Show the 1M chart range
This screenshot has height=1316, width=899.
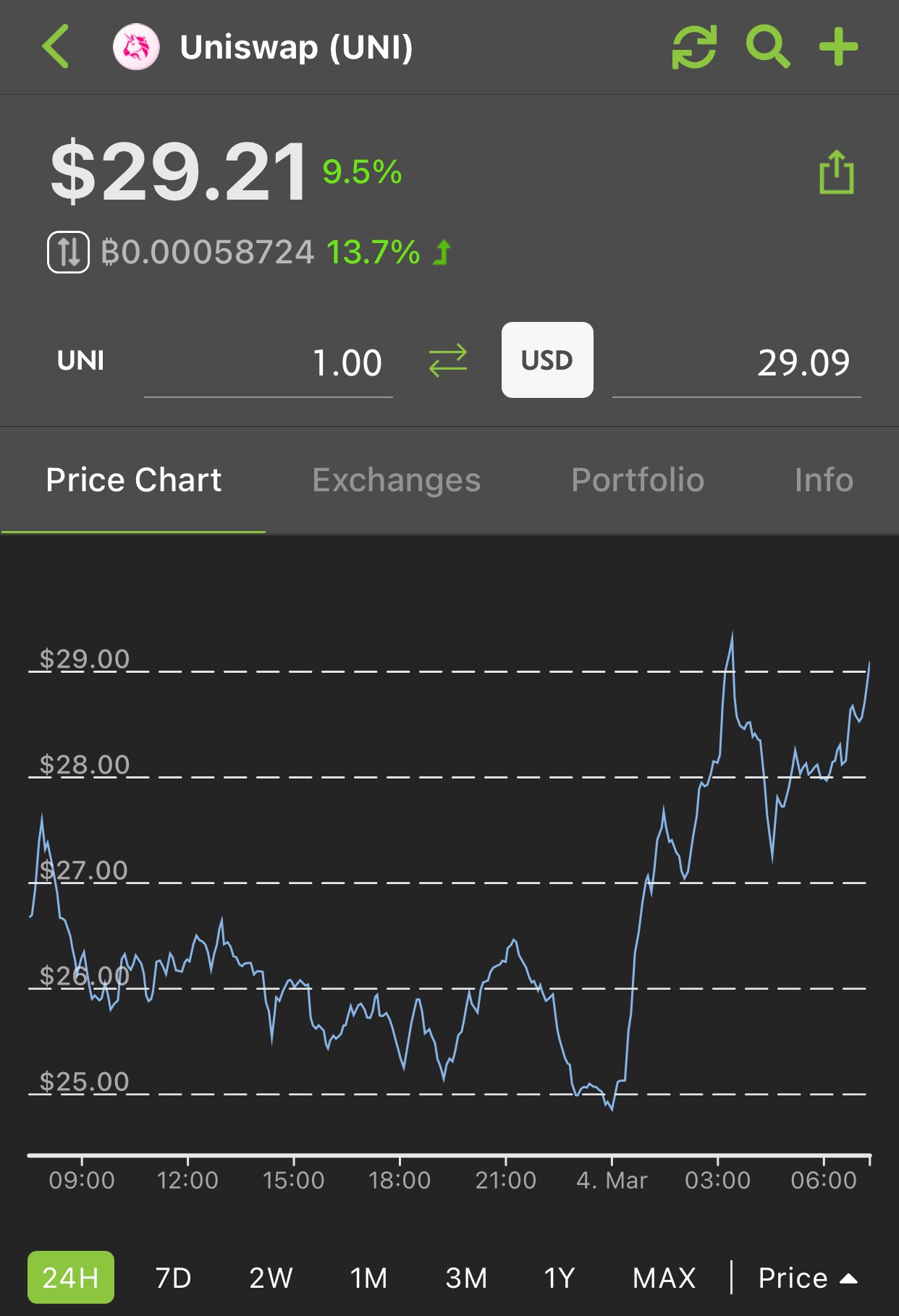[369, 1278]
